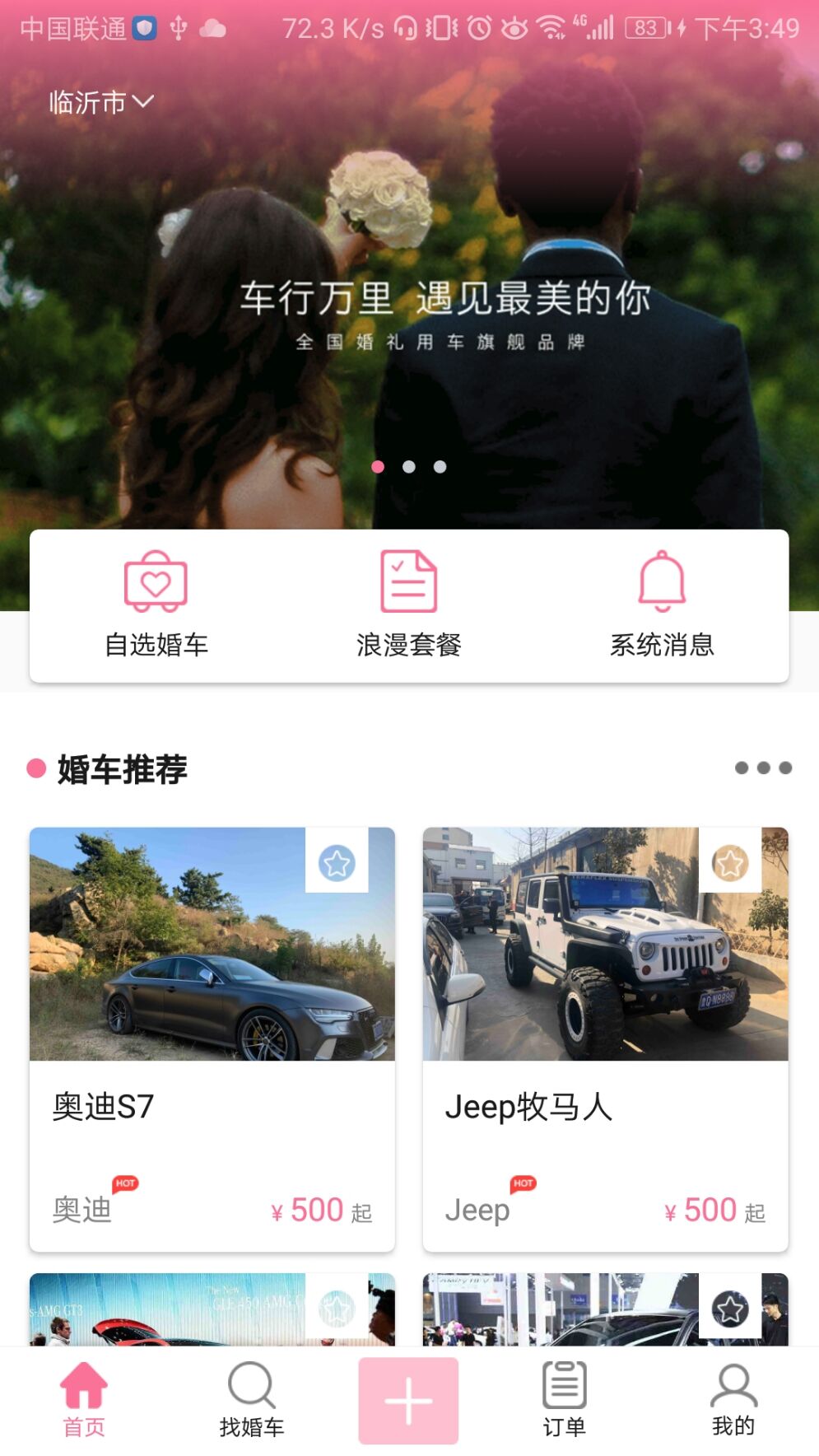Switch to the 我的 tab
This screenshot has height=1456, width=819.
(x=733, y=1400)
